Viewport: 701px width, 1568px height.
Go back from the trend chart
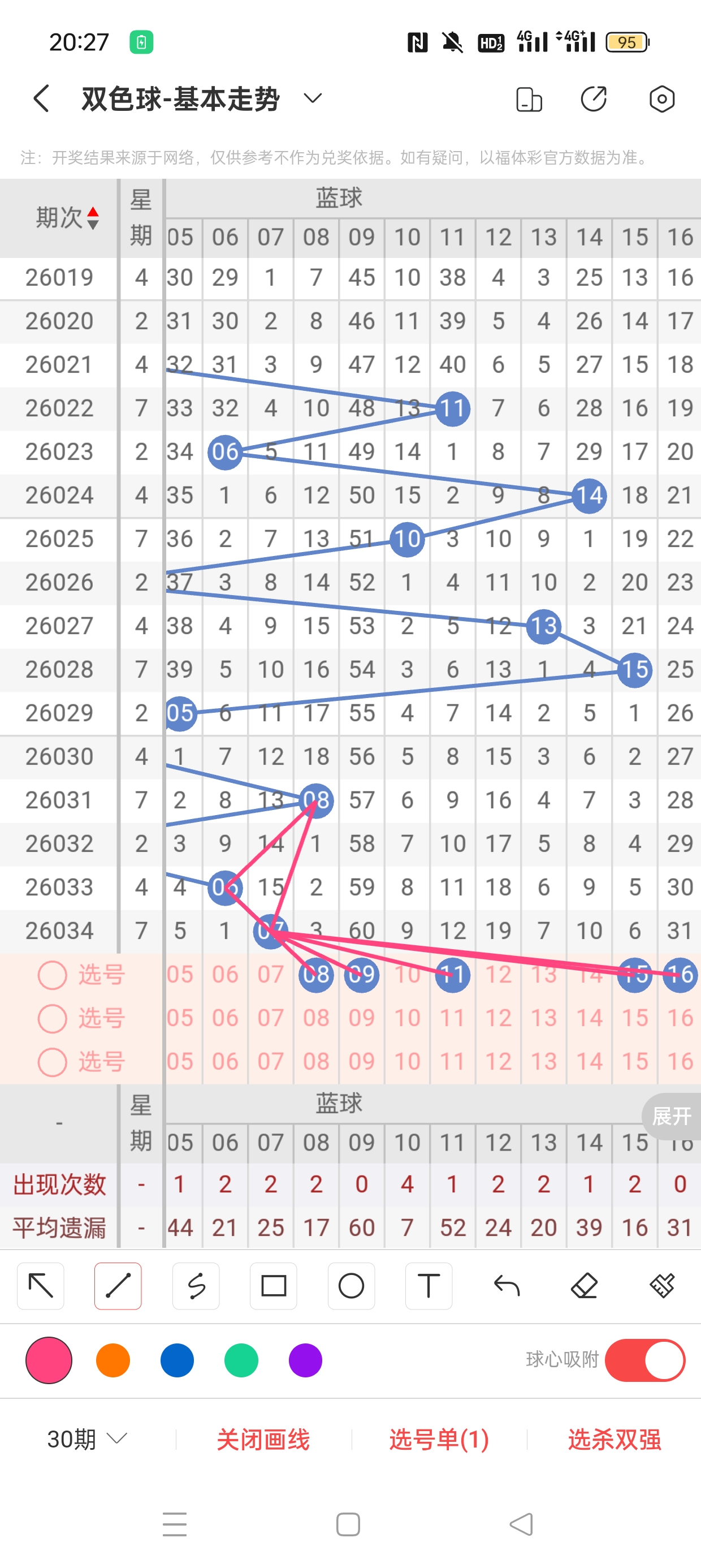tap(41, 98)
